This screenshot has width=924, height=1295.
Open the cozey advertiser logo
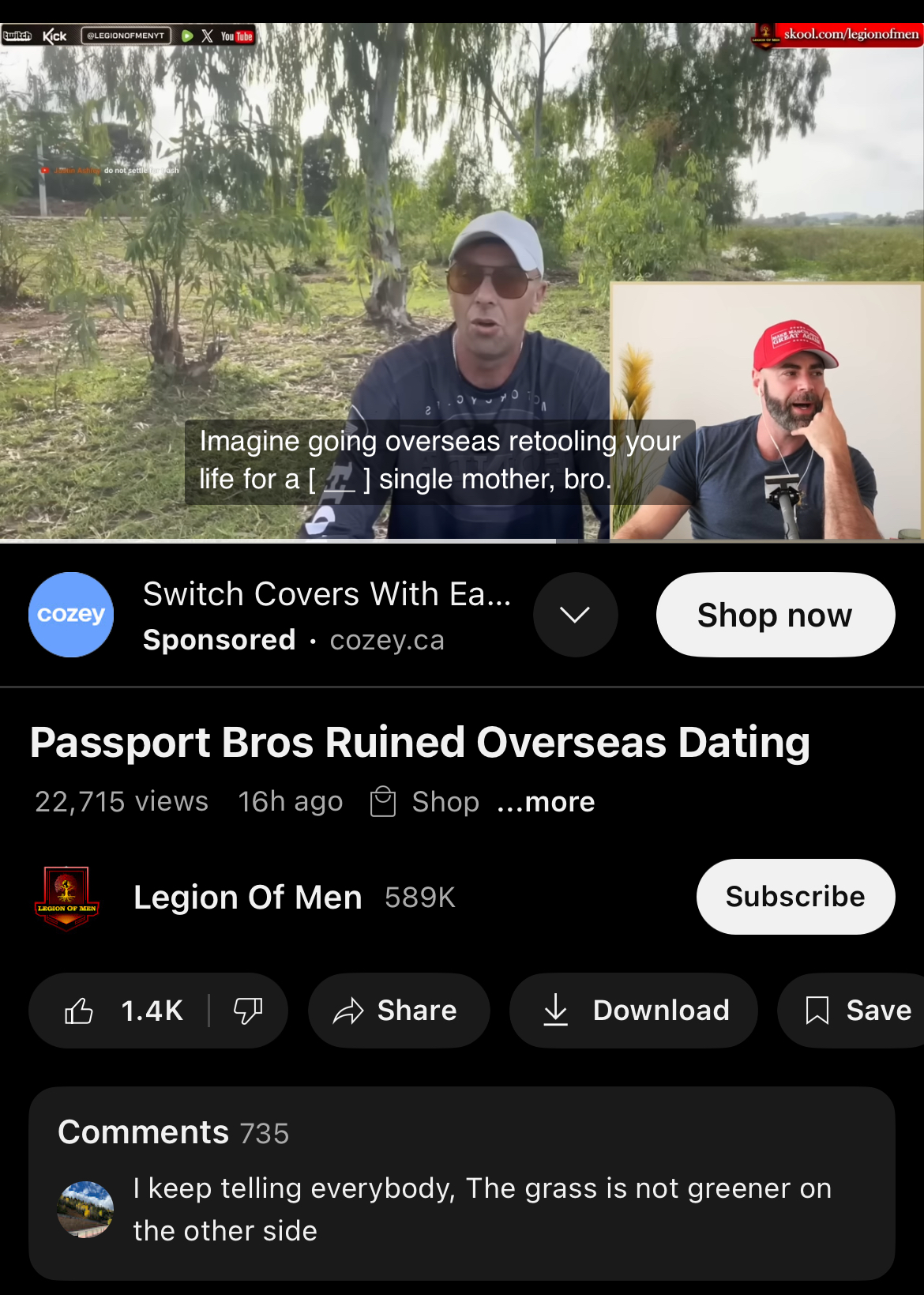pyautogui.click(x=71, y=615)
